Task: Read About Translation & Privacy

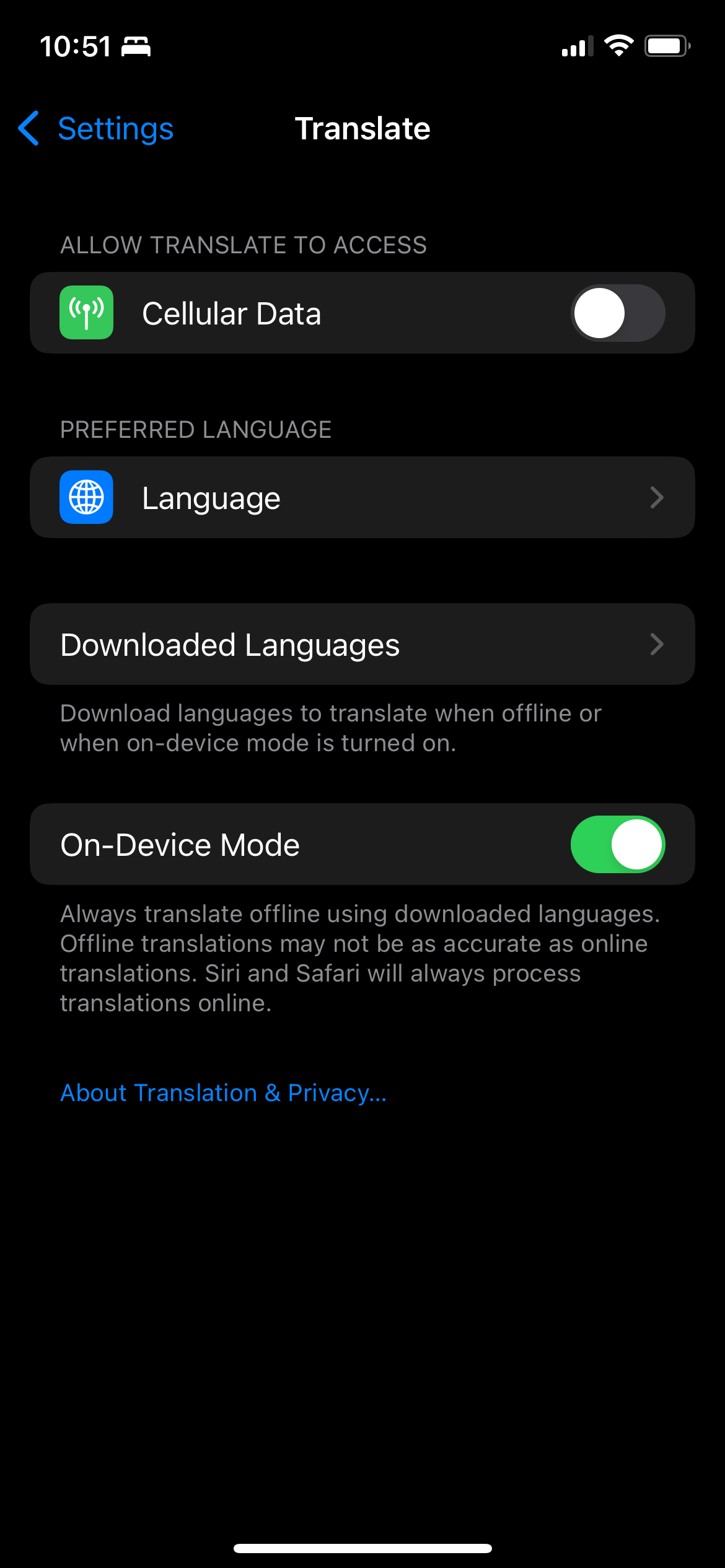Action: coord(223,1093)
